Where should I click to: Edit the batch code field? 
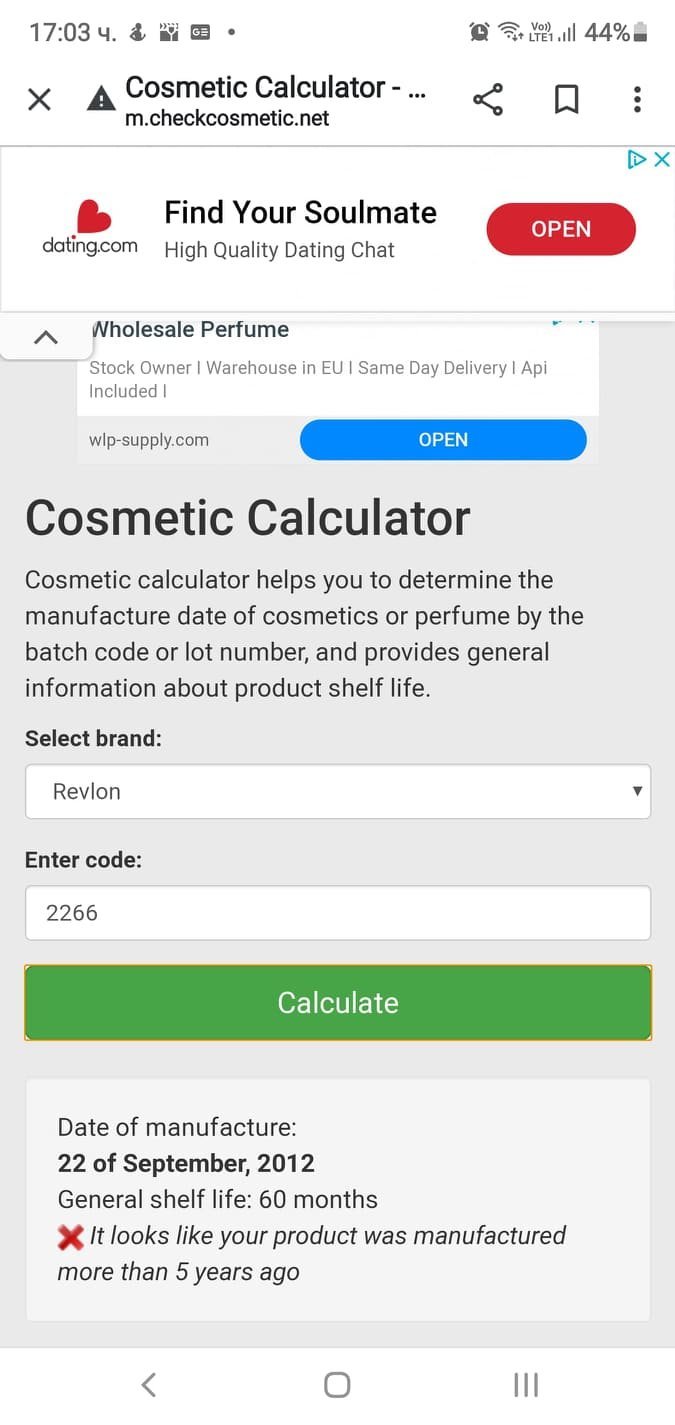tap(337, 912)
